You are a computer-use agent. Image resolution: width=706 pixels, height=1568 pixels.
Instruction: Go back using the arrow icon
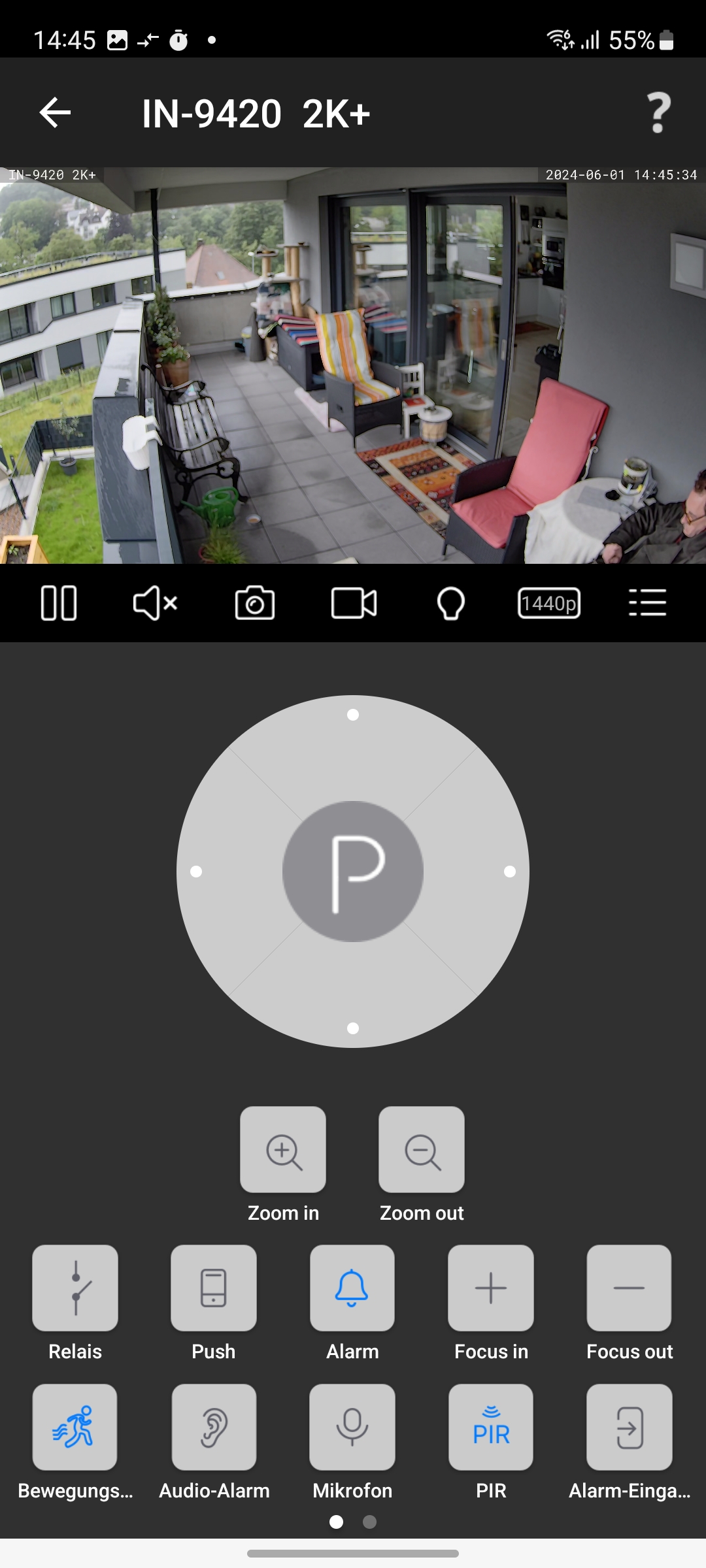[55, 113]
